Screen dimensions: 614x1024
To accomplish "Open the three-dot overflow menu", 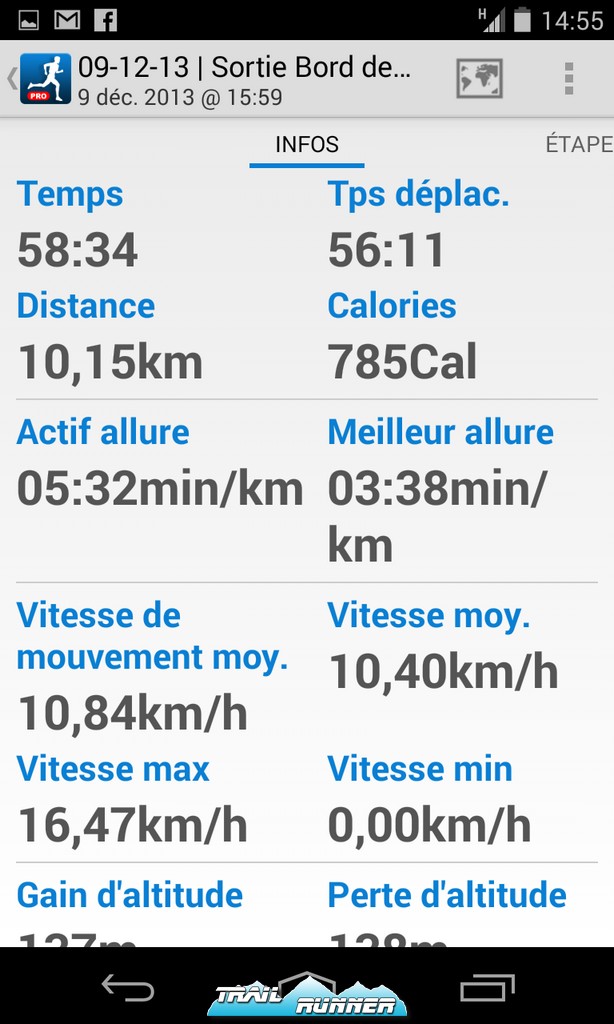I will click(x=569, y=79).
